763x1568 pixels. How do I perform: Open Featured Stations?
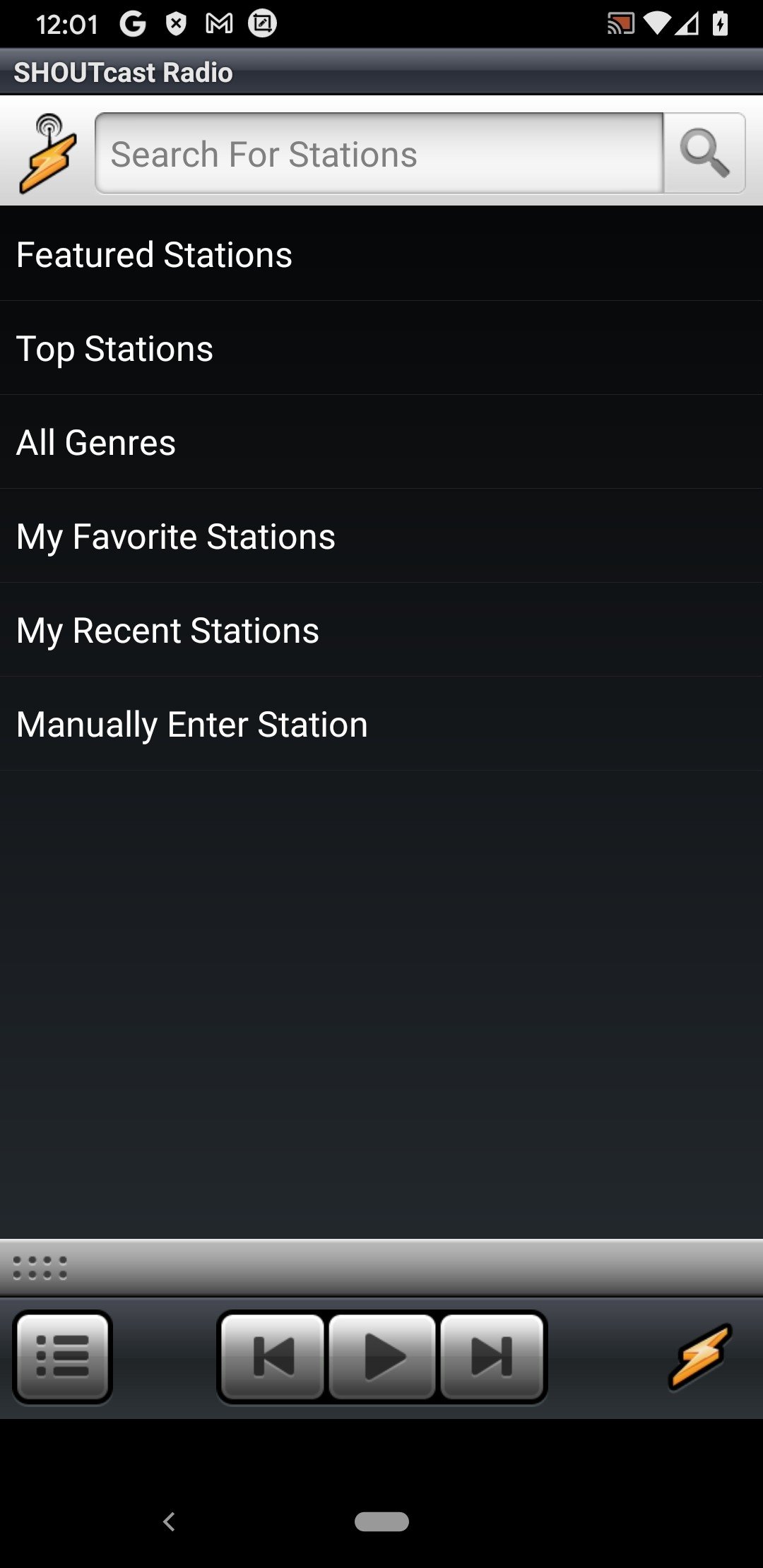pyautogui.click(x=381, y=254)
